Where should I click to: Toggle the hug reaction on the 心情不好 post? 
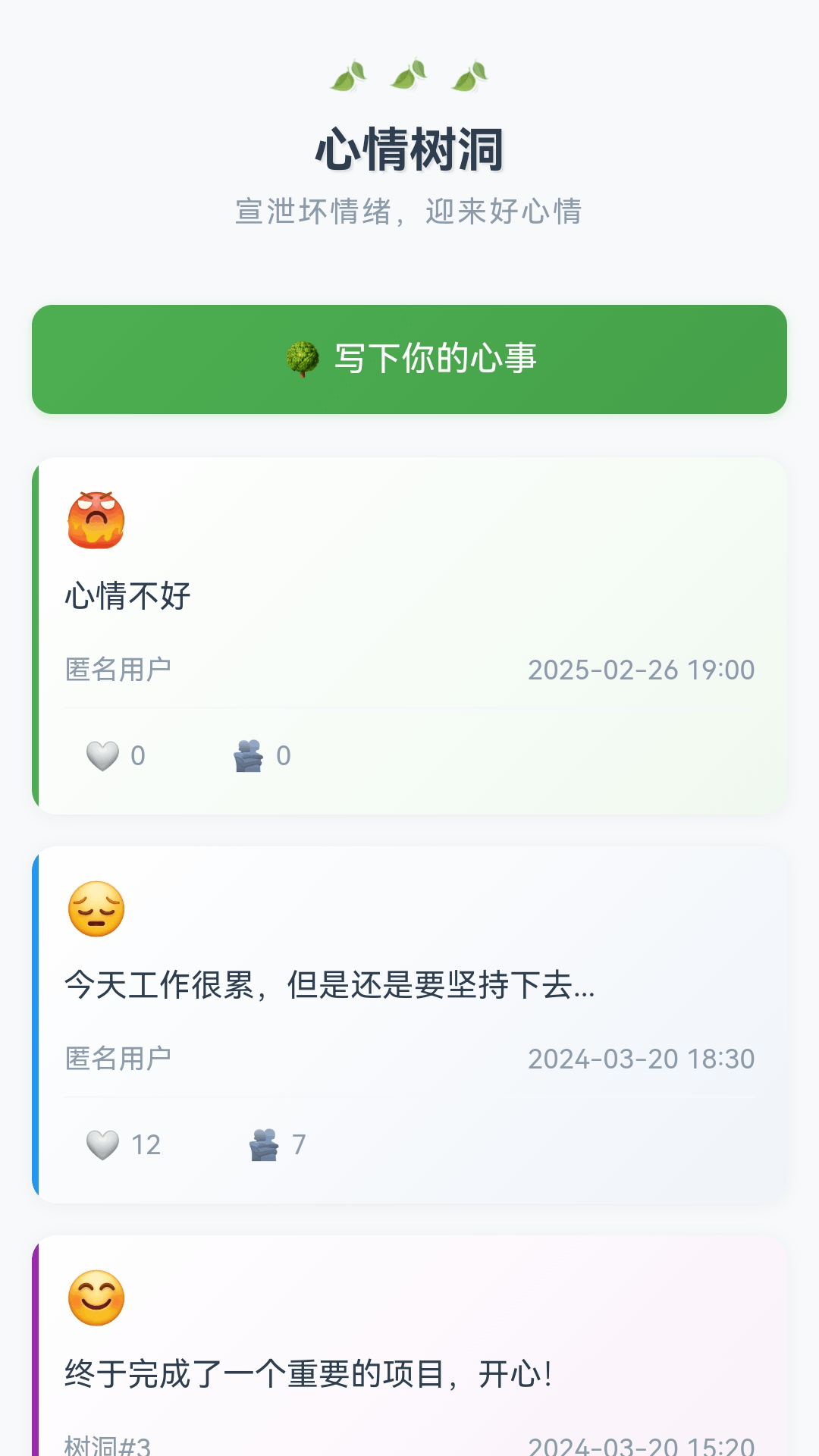[x=248, y=755]
